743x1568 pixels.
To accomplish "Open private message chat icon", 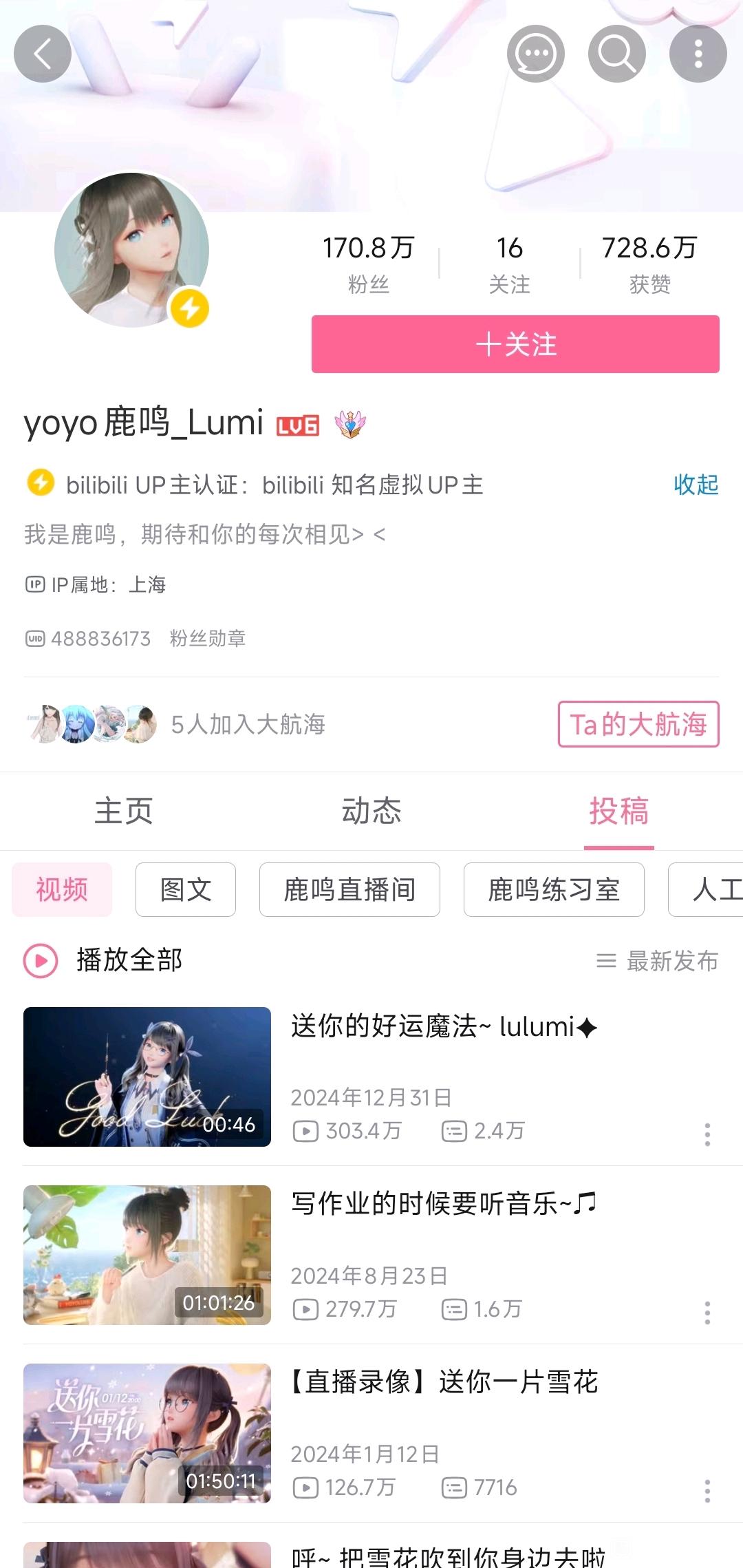I will click(x=535, y=54).
